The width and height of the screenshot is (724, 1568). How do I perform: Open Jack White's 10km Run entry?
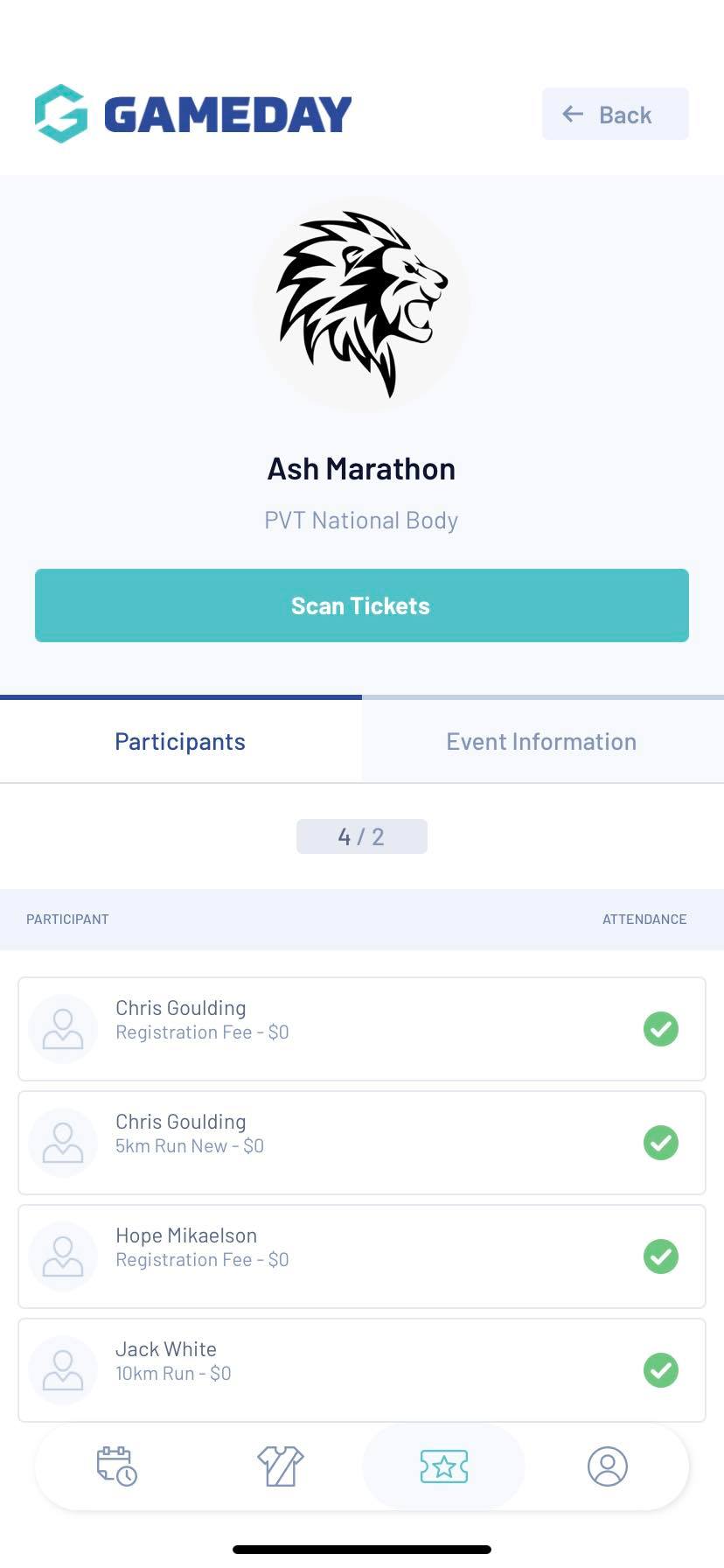click(x=361, y=1369)
